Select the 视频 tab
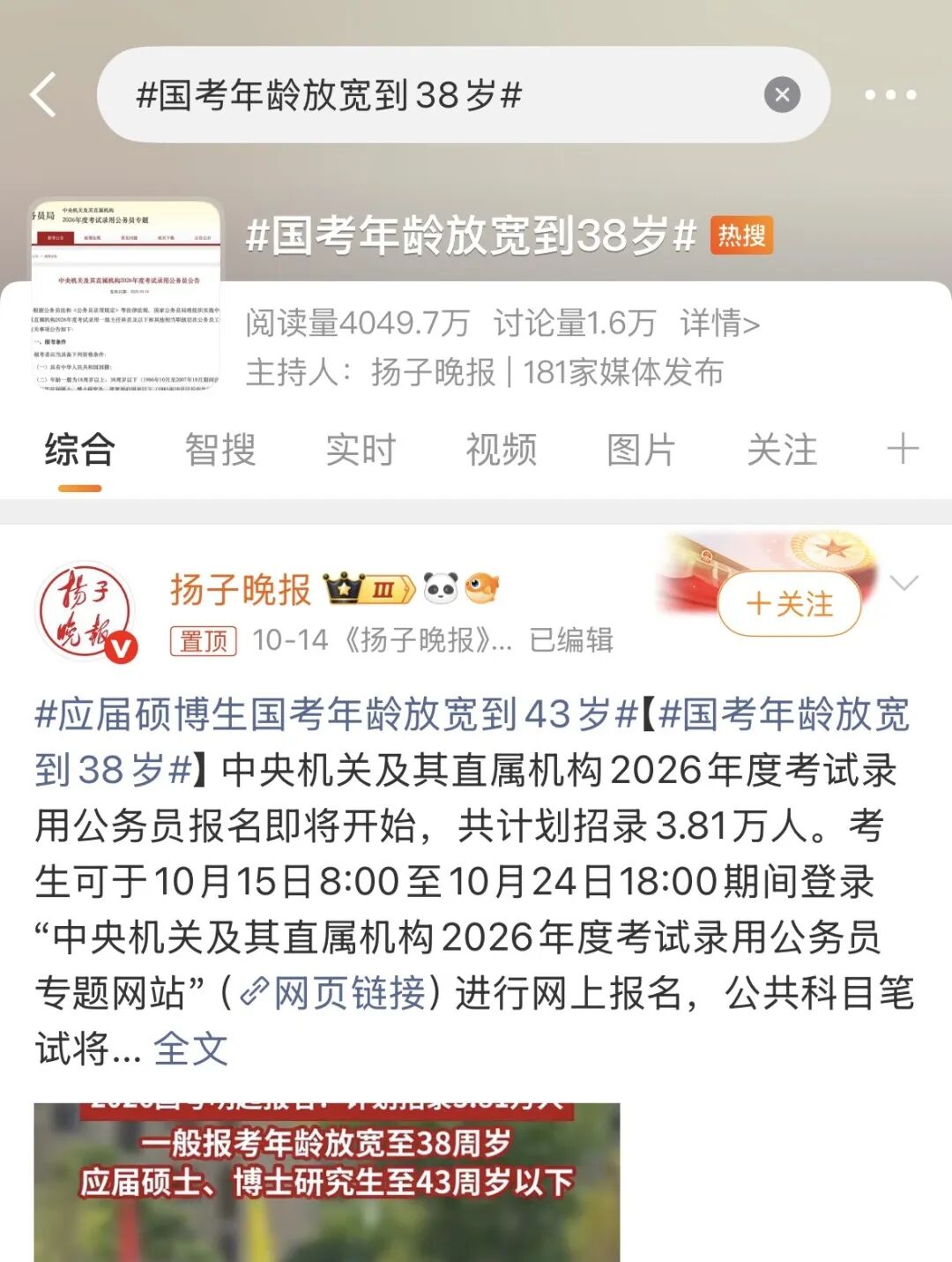Screen dimensions: 952x1262 tap(501, 450)
